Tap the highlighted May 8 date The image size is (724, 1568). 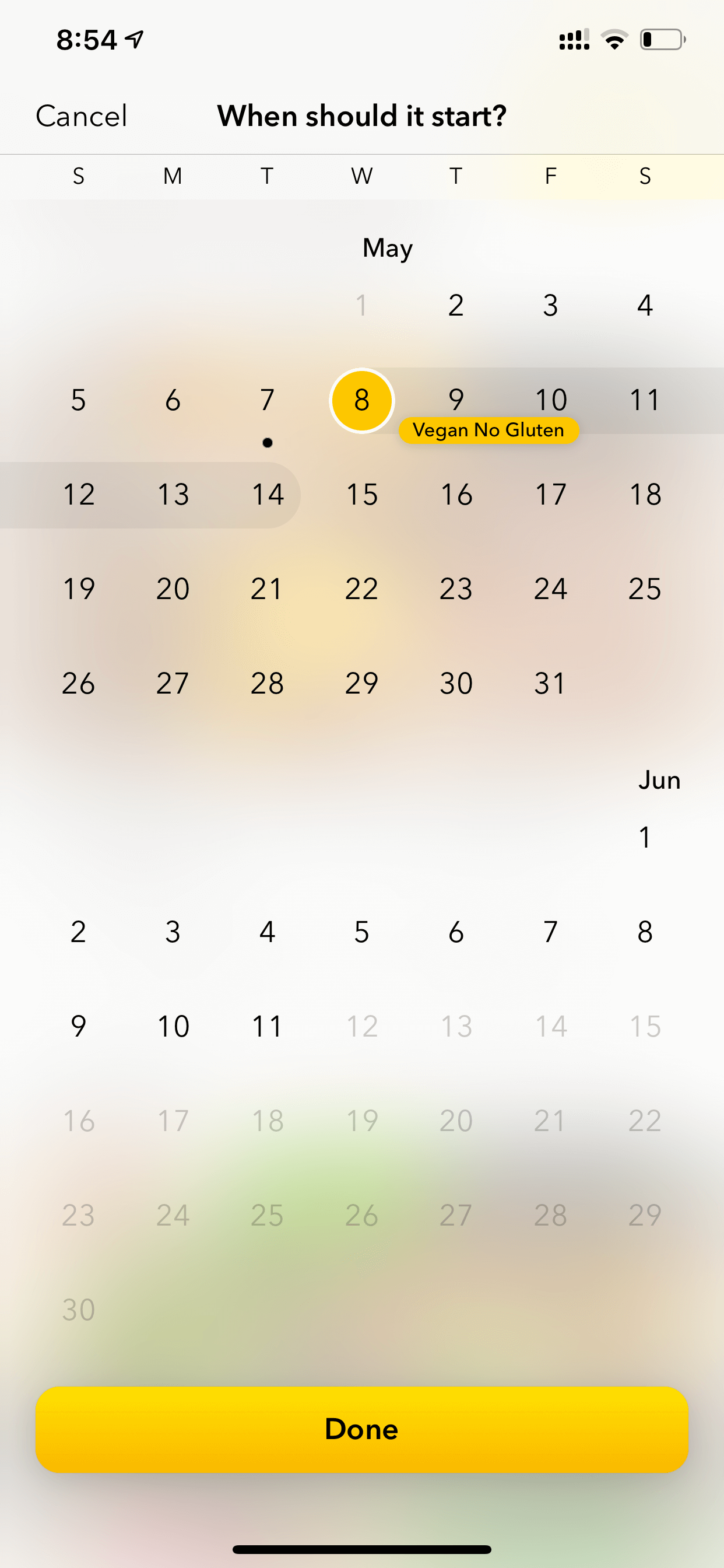pyautogui.click(x=362, y=401)
